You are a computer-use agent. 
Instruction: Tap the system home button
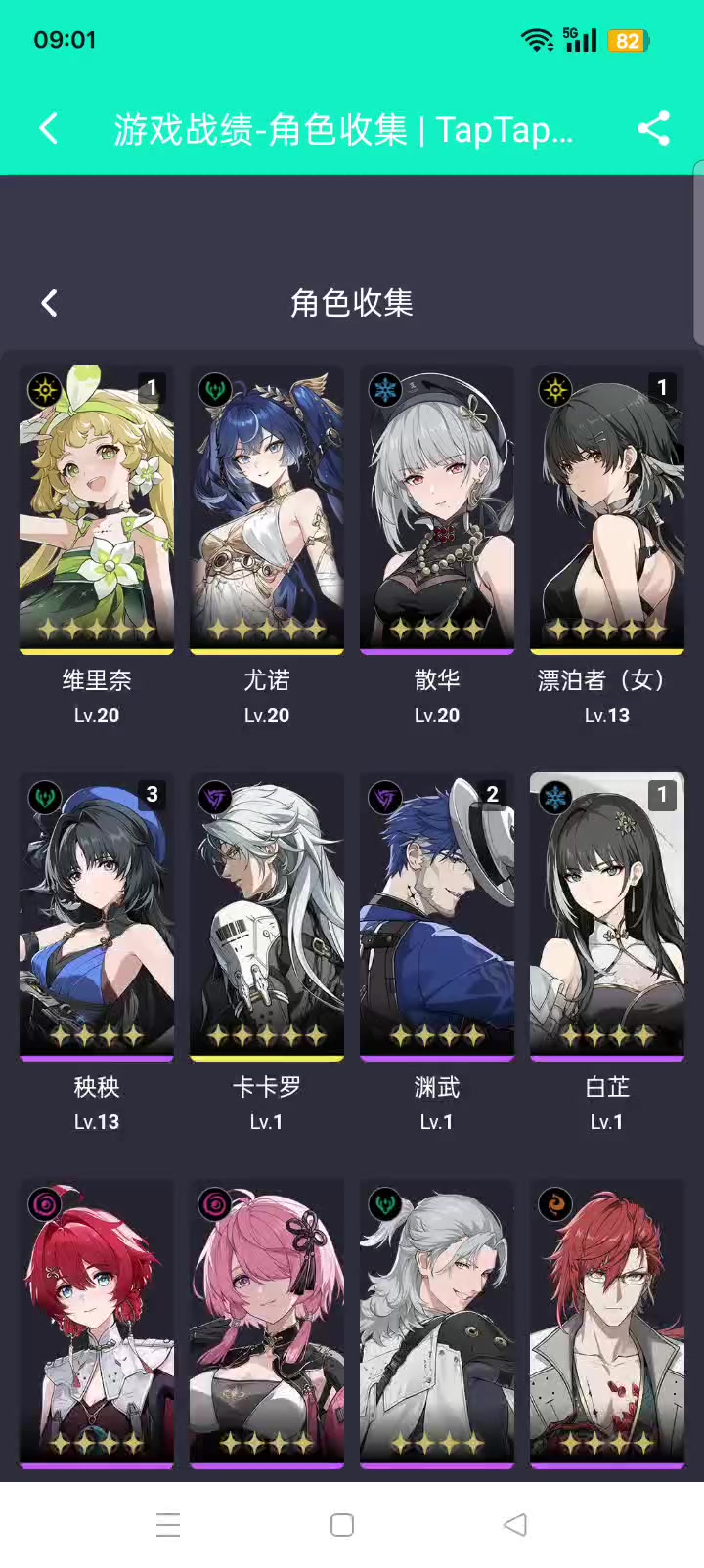point(342,1525)
